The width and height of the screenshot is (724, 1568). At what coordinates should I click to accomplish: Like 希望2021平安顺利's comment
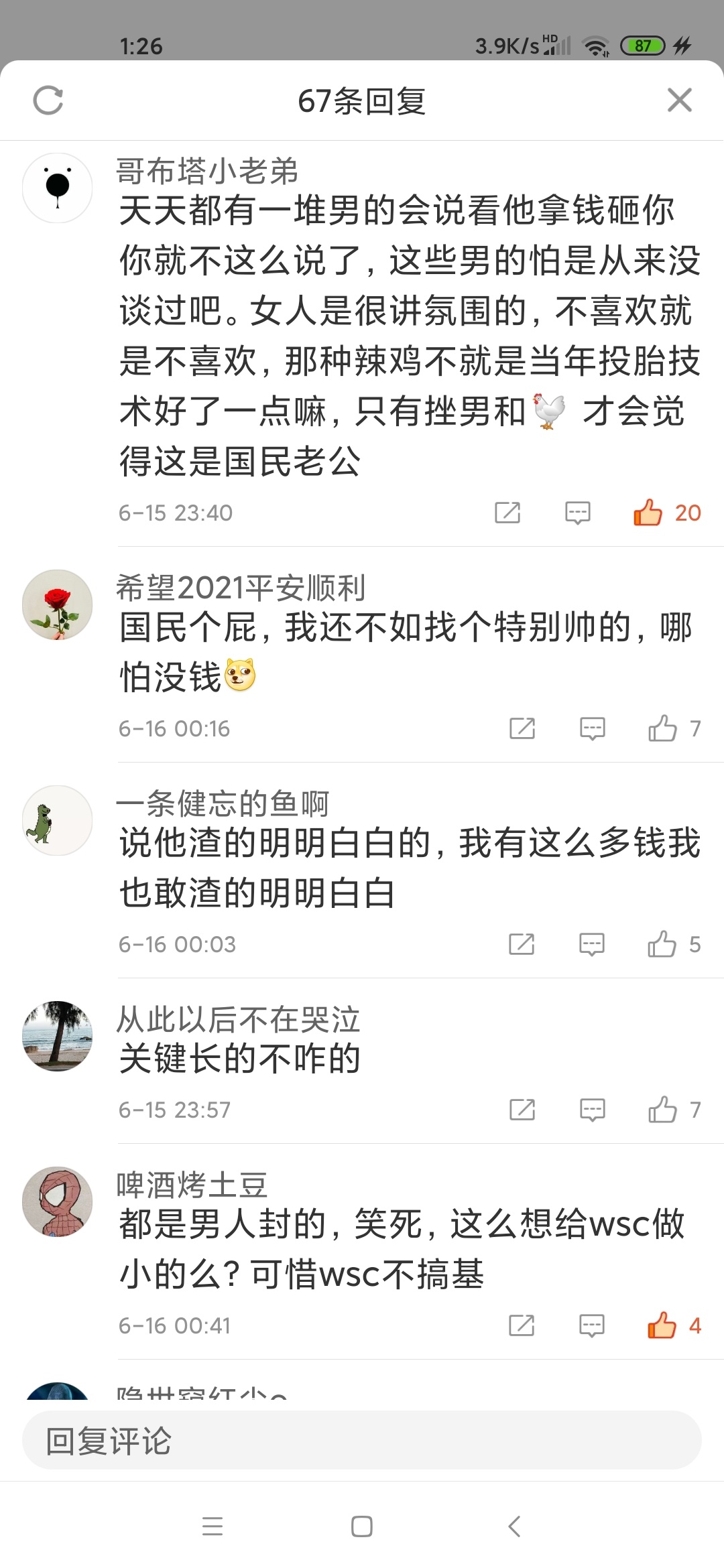(x=662, y=728)
